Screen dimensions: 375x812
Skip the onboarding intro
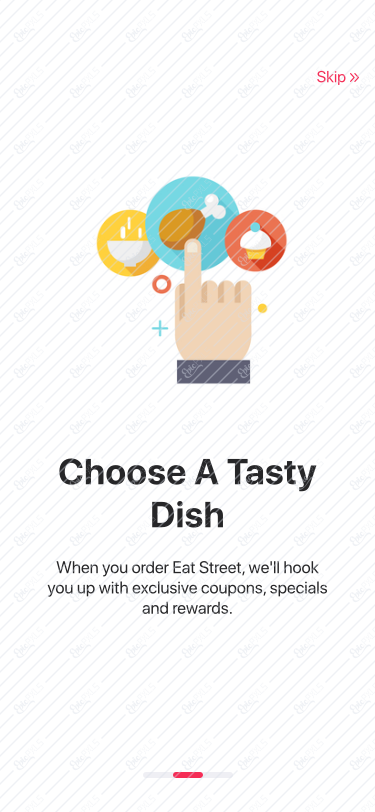[x=338, y=77]
